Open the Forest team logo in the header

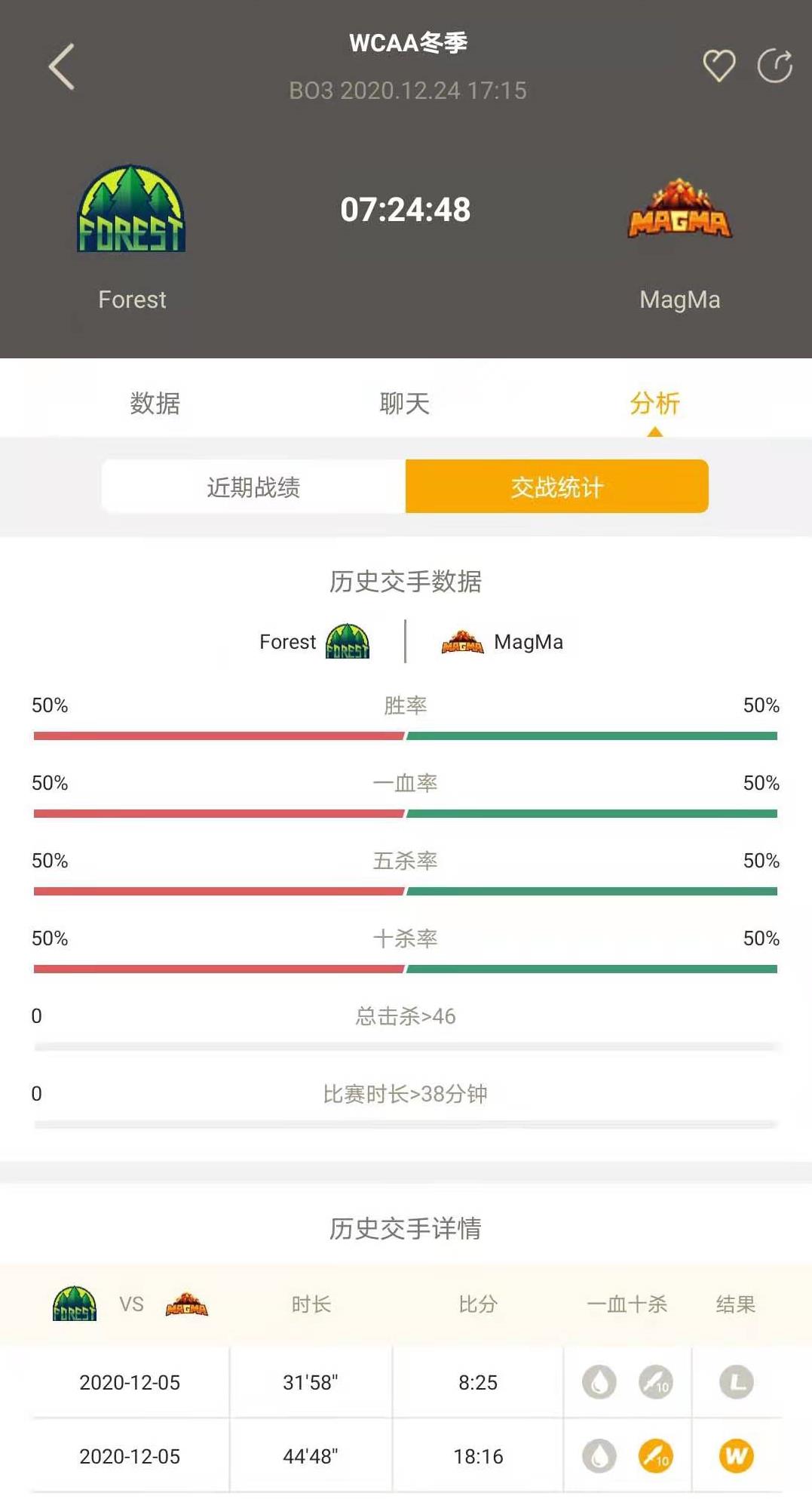132,209
